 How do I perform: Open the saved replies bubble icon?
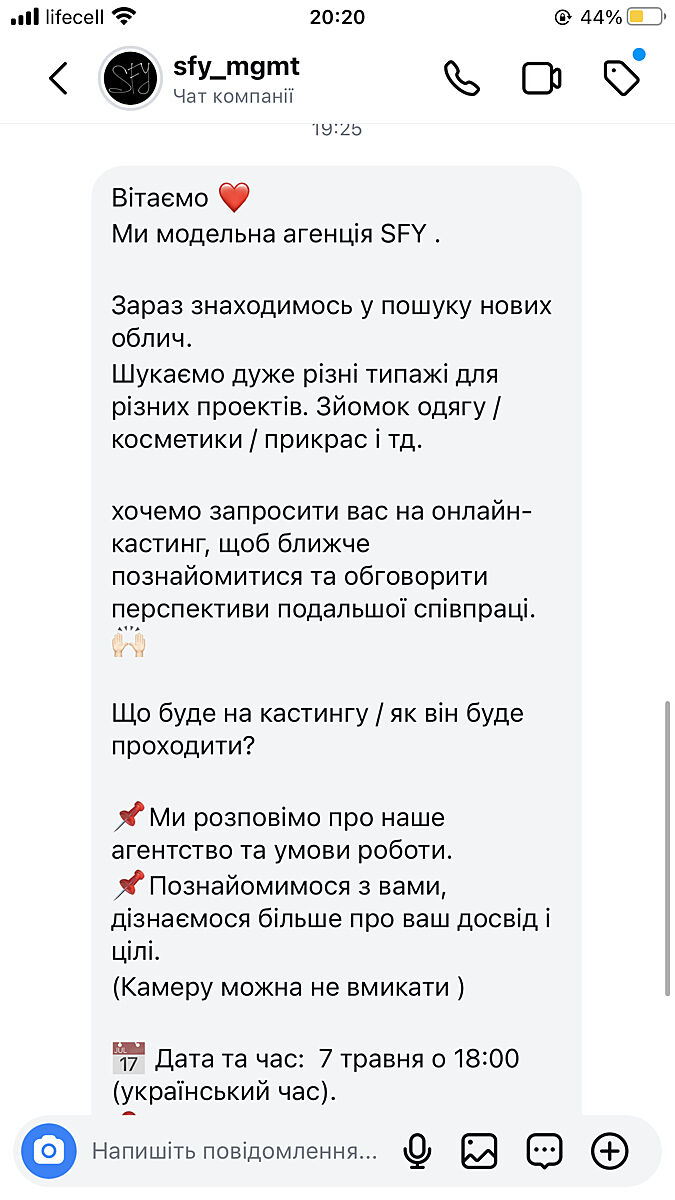(543, 1151)
